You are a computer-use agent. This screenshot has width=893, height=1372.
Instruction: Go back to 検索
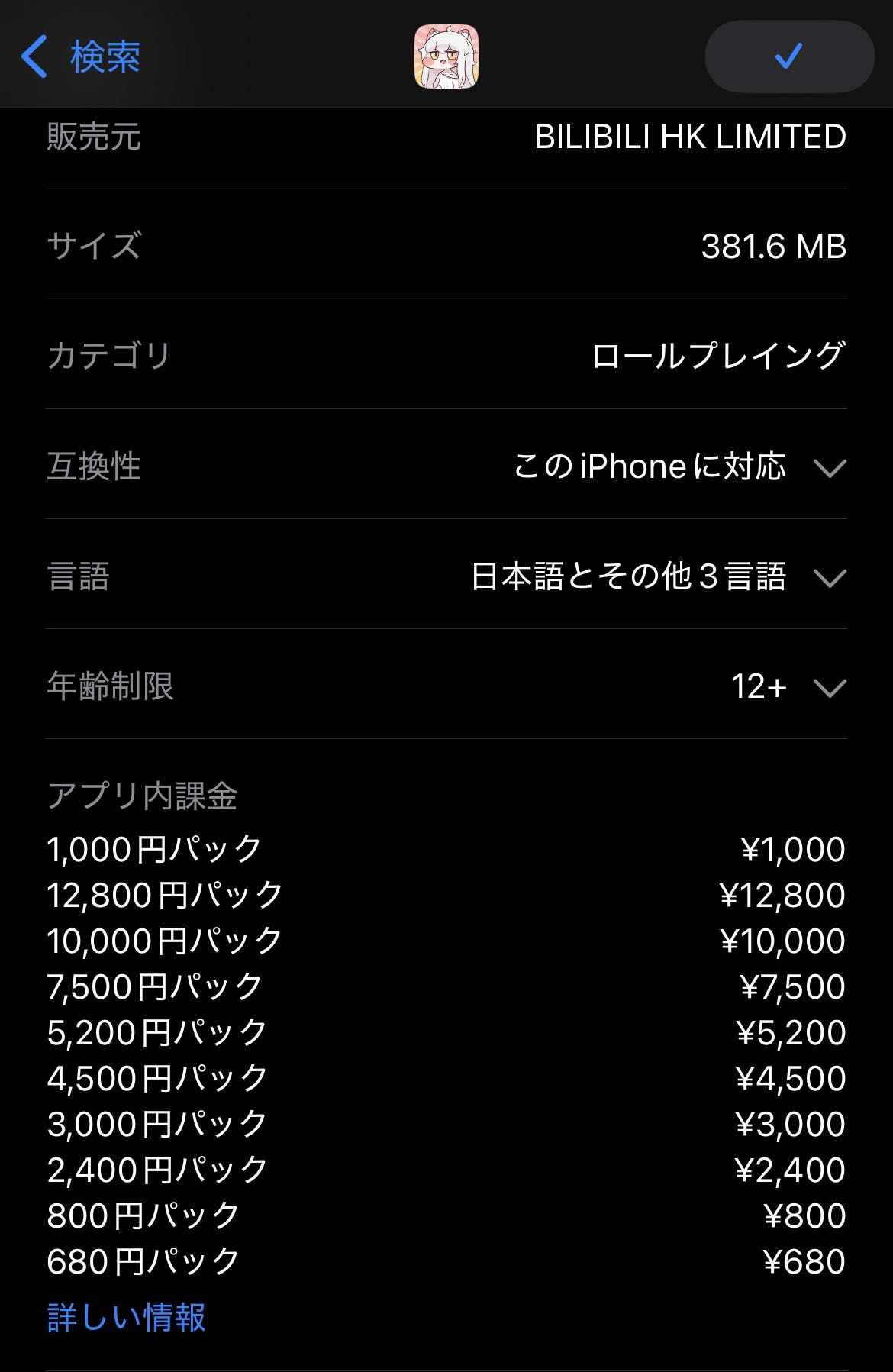[81, 56]
